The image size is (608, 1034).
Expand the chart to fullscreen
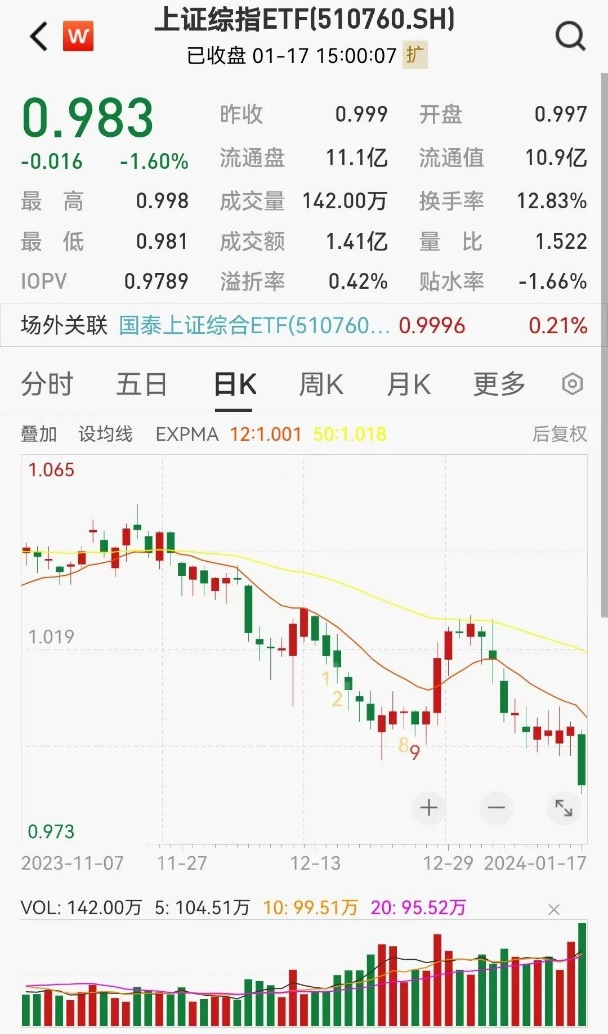[x=564, y=807]
